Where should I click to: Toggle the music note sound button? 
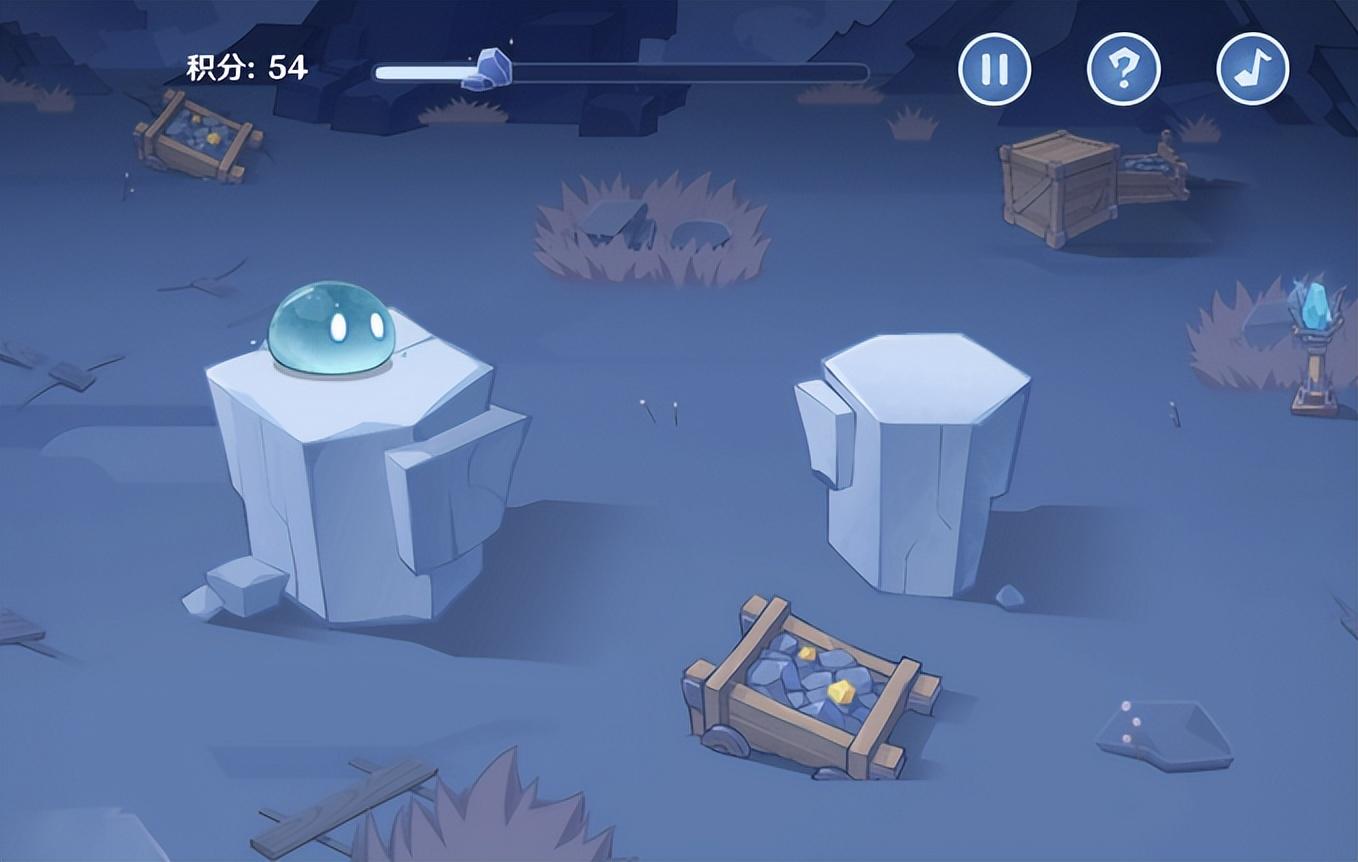click(x=1252, y=69)
